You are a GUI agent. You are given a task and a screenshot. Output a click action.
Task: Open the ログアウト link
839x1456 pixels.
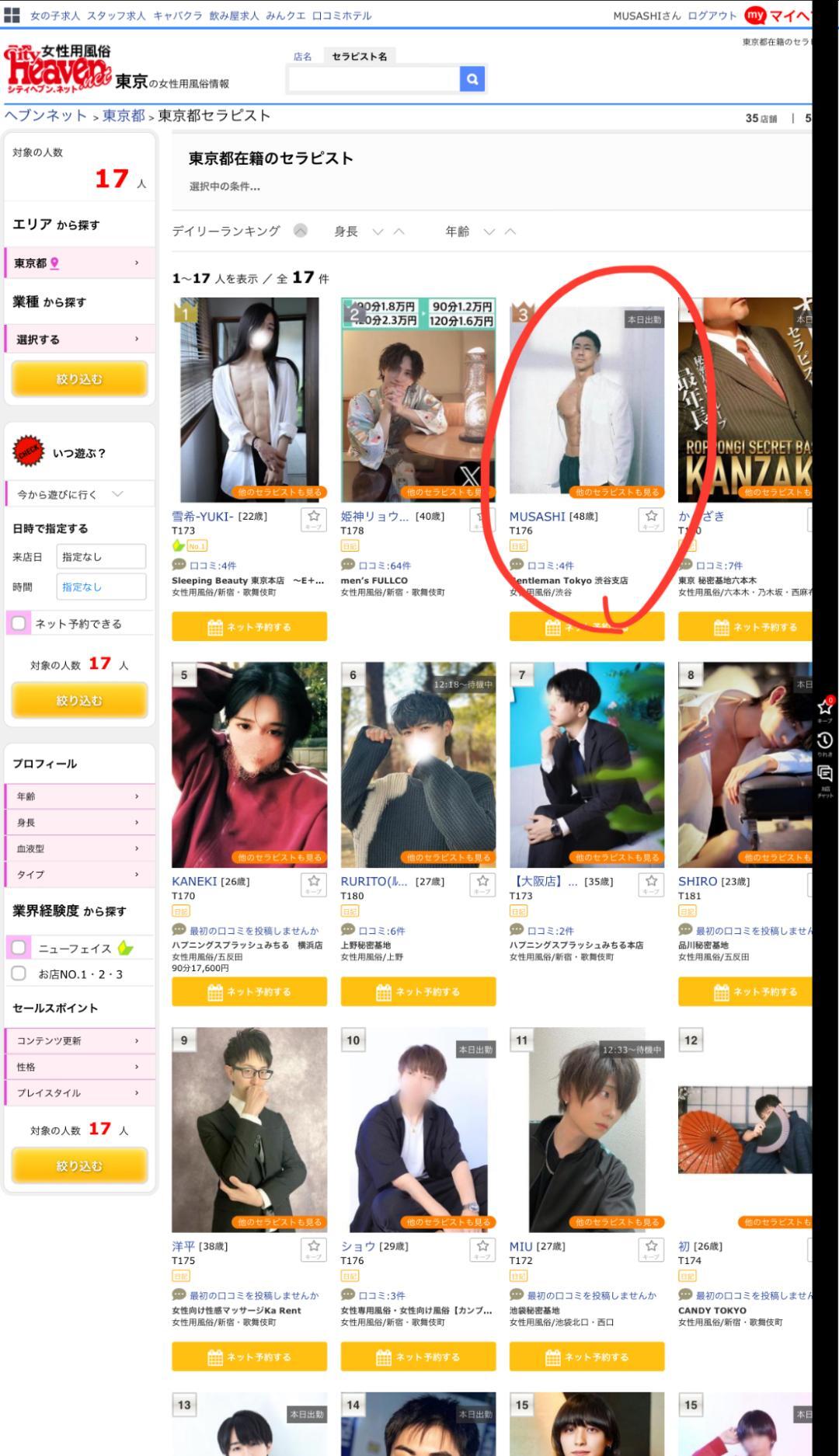(x=712, y=16)
